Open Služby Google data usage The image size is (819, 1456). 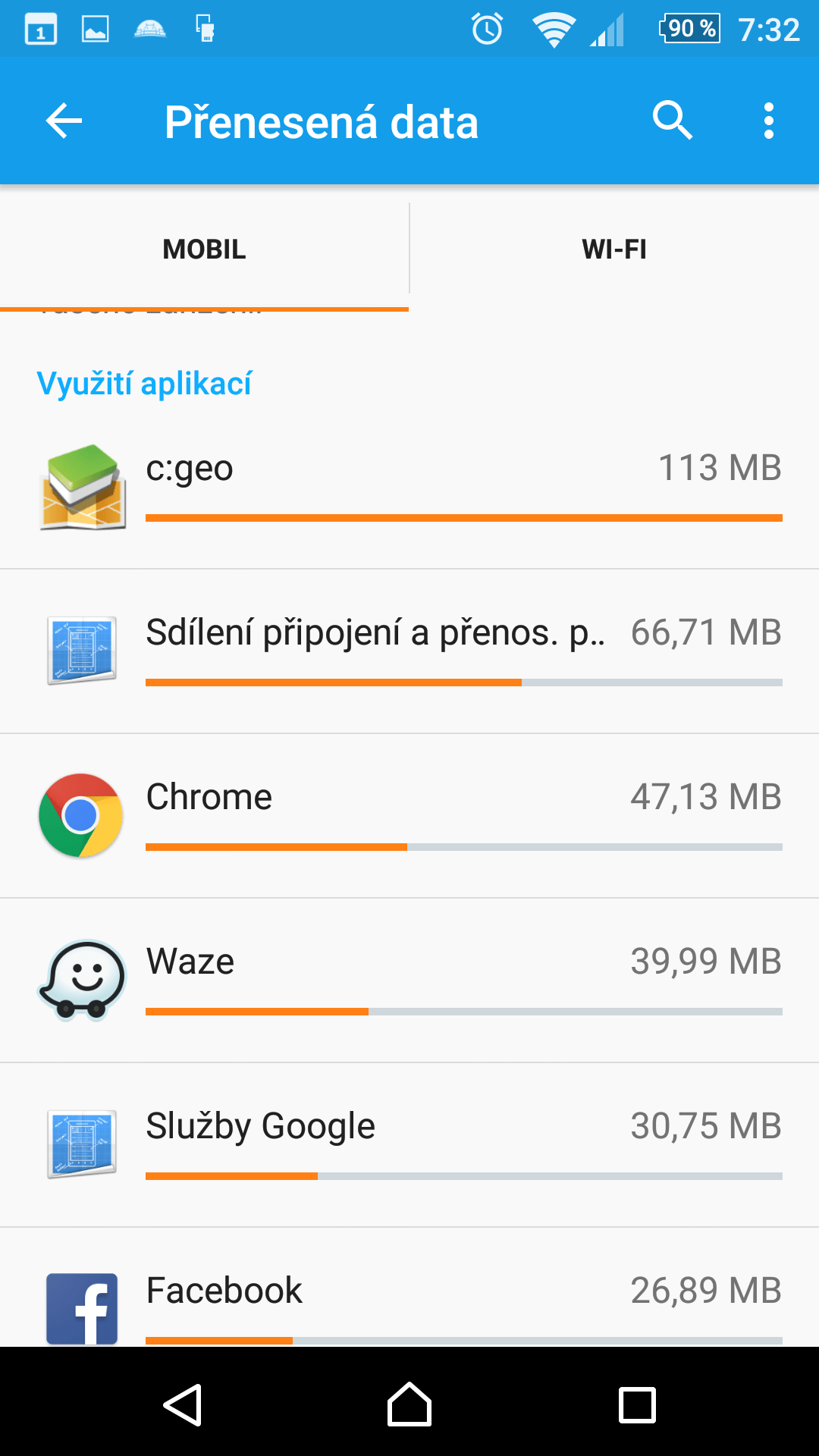pyautogui.click(x=409, y=1145)
